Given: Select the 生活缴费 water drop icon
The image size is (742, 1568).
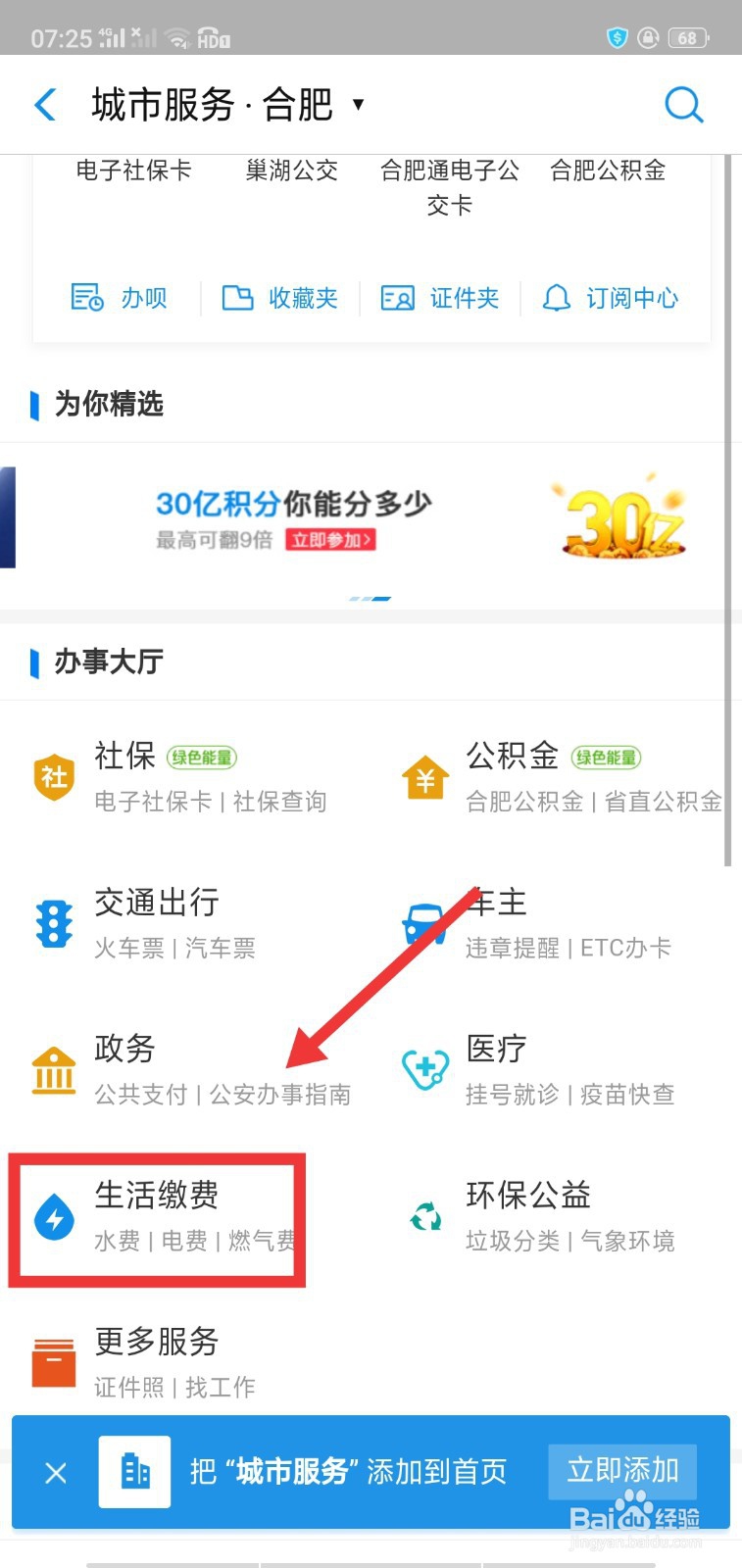Looking at the screenshot, I should coord(54,1216).
